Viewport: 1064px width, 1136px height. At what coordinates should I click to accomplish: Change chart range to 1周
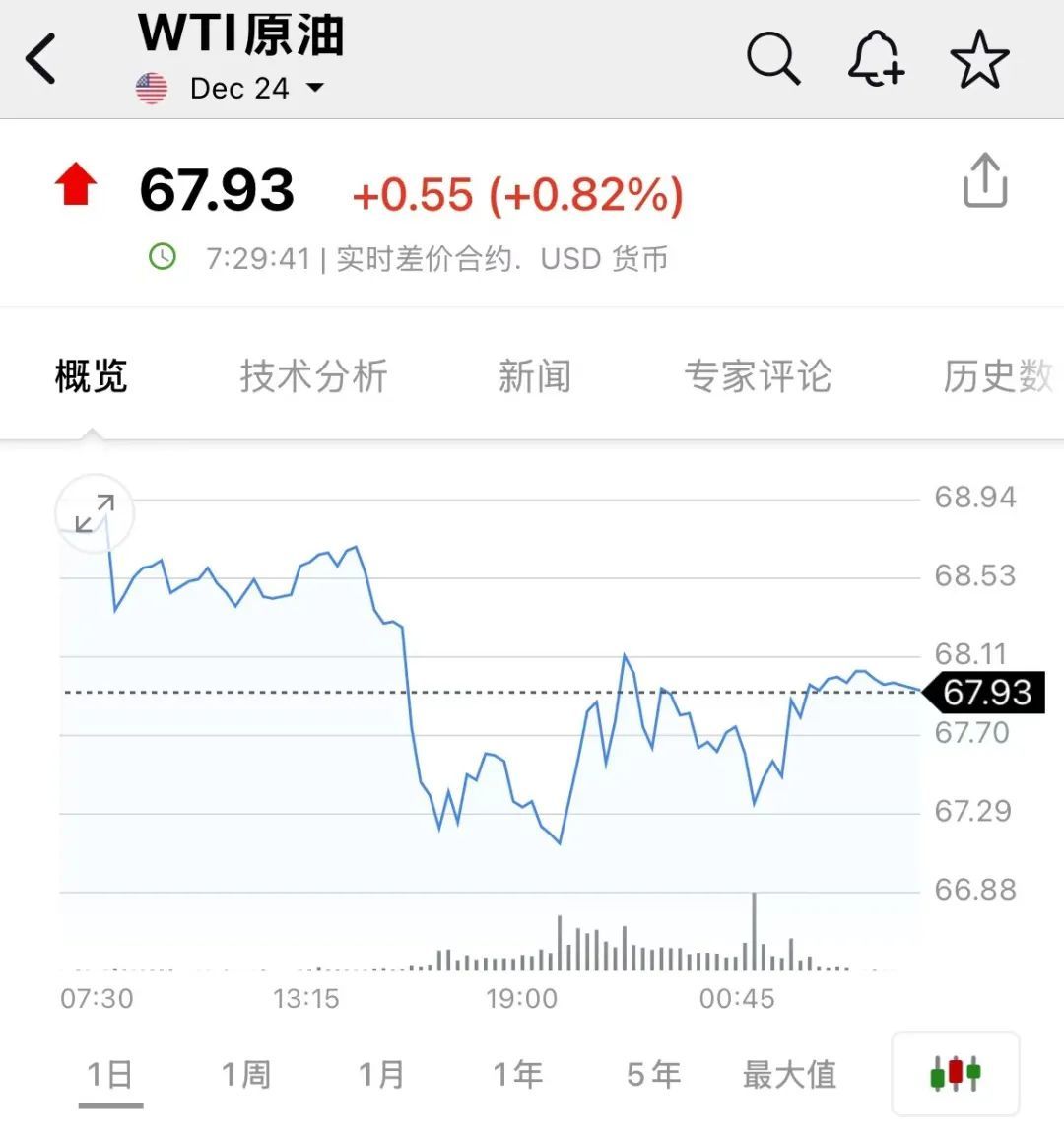tap(245, 1074)
